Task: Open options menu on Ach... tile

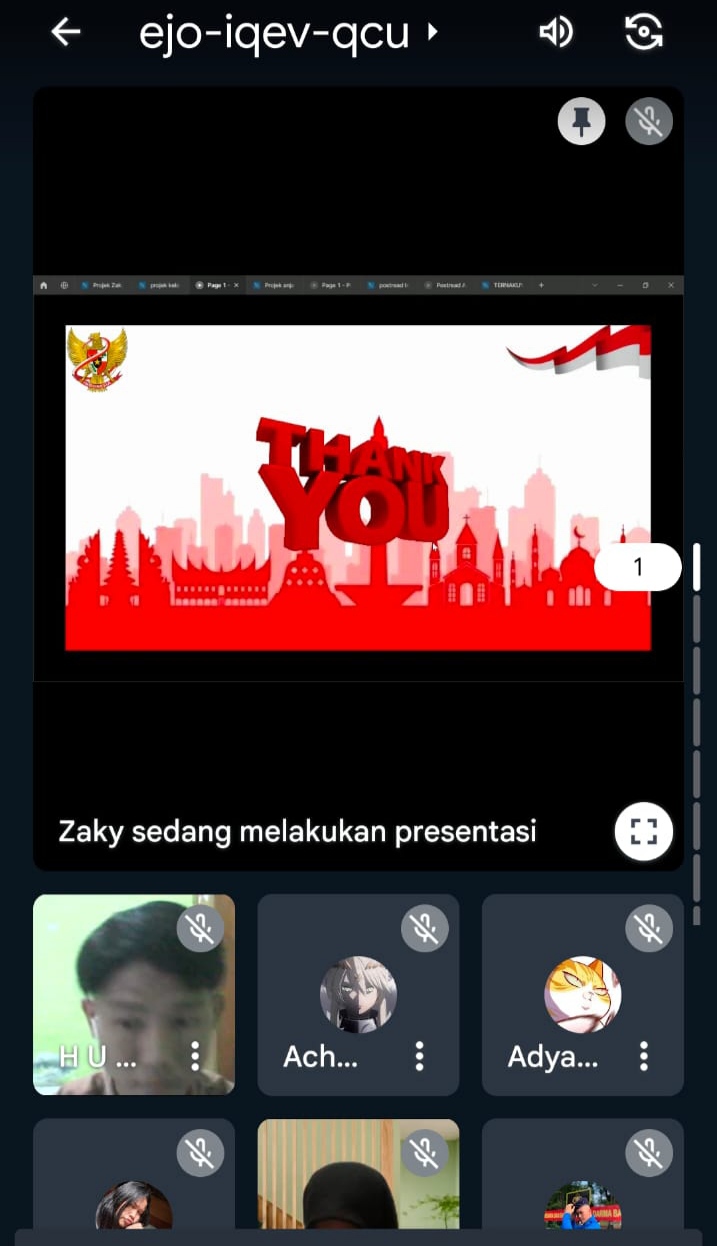Action: [419, 1056]
